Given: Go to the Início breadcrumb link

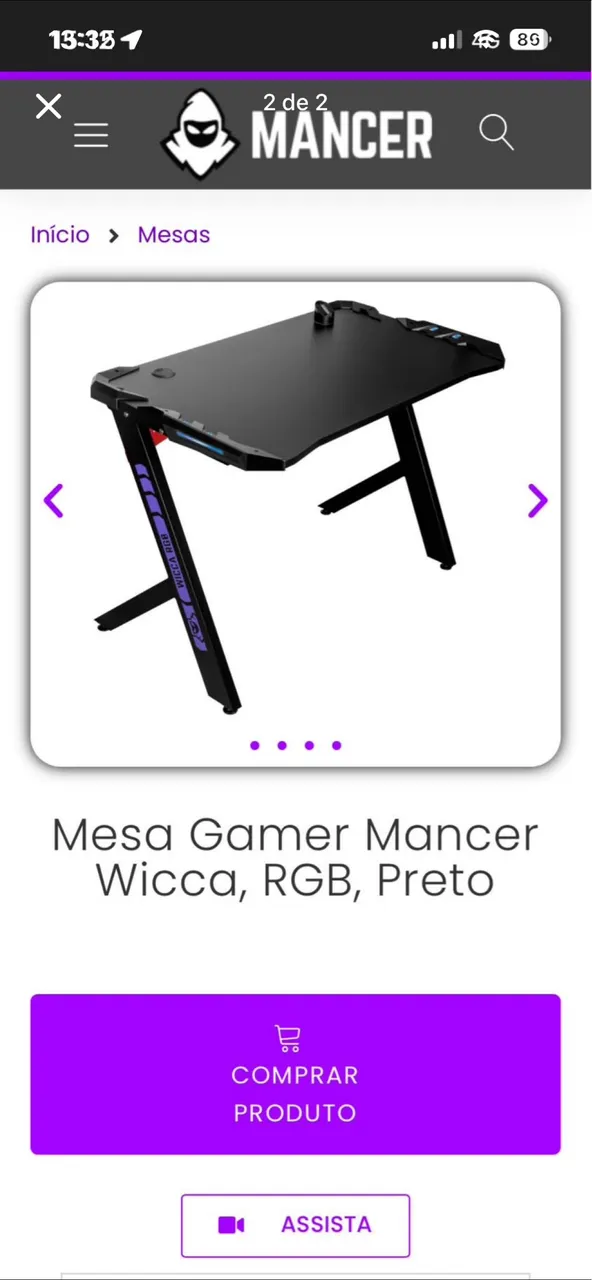Looking at the screenshot, I should pyautogui.click(x=60, y=235).
